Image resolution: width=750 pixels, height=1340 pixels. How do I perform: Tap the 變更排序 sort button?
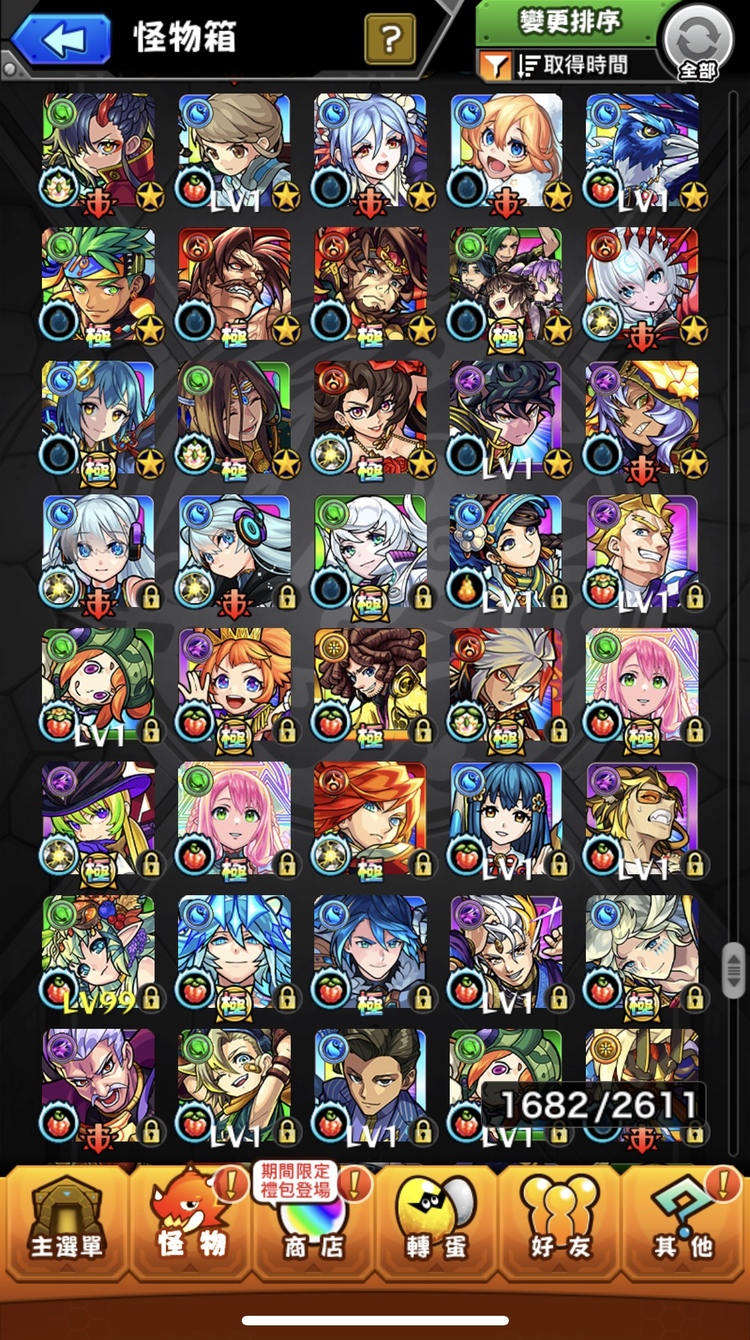[x=570, y=21]
